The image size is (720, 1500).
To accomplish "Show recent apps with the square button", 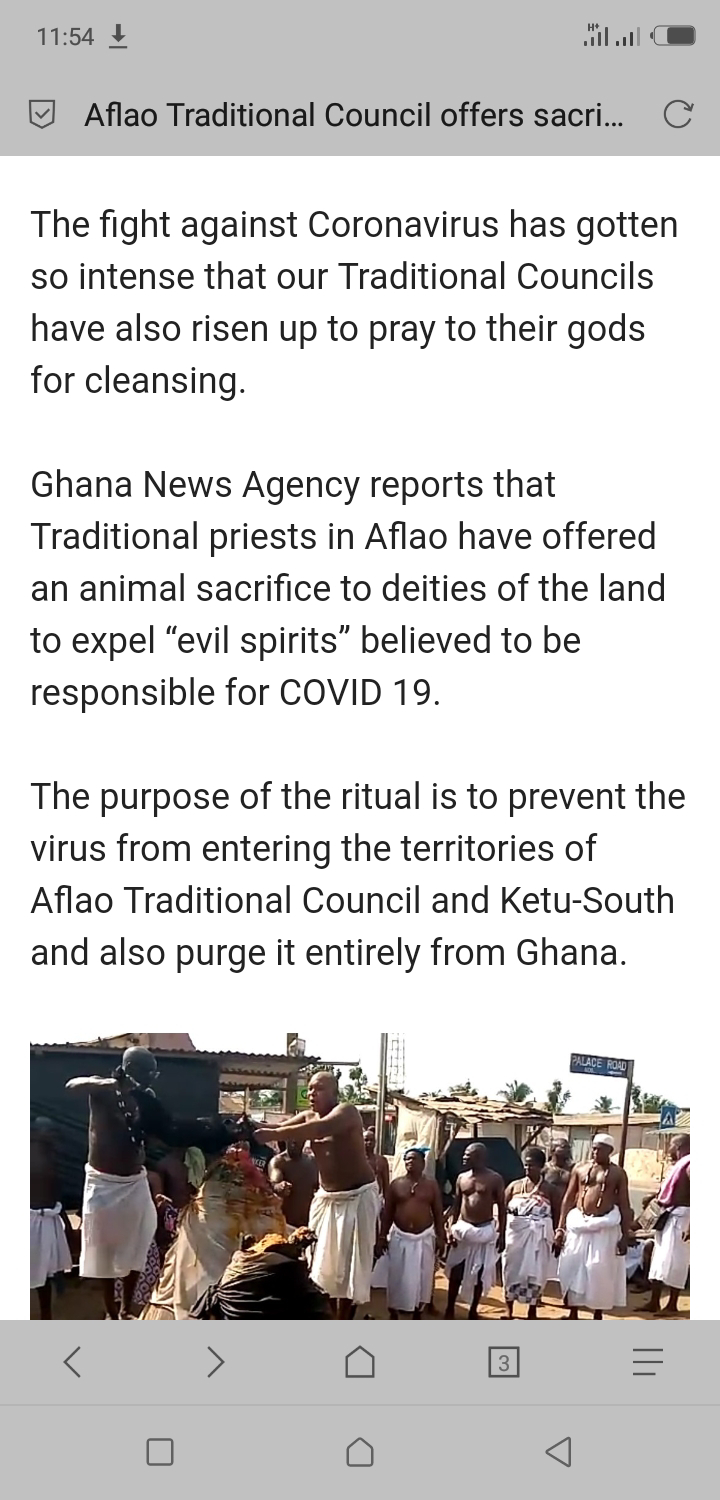I will tap(160, 1451).
